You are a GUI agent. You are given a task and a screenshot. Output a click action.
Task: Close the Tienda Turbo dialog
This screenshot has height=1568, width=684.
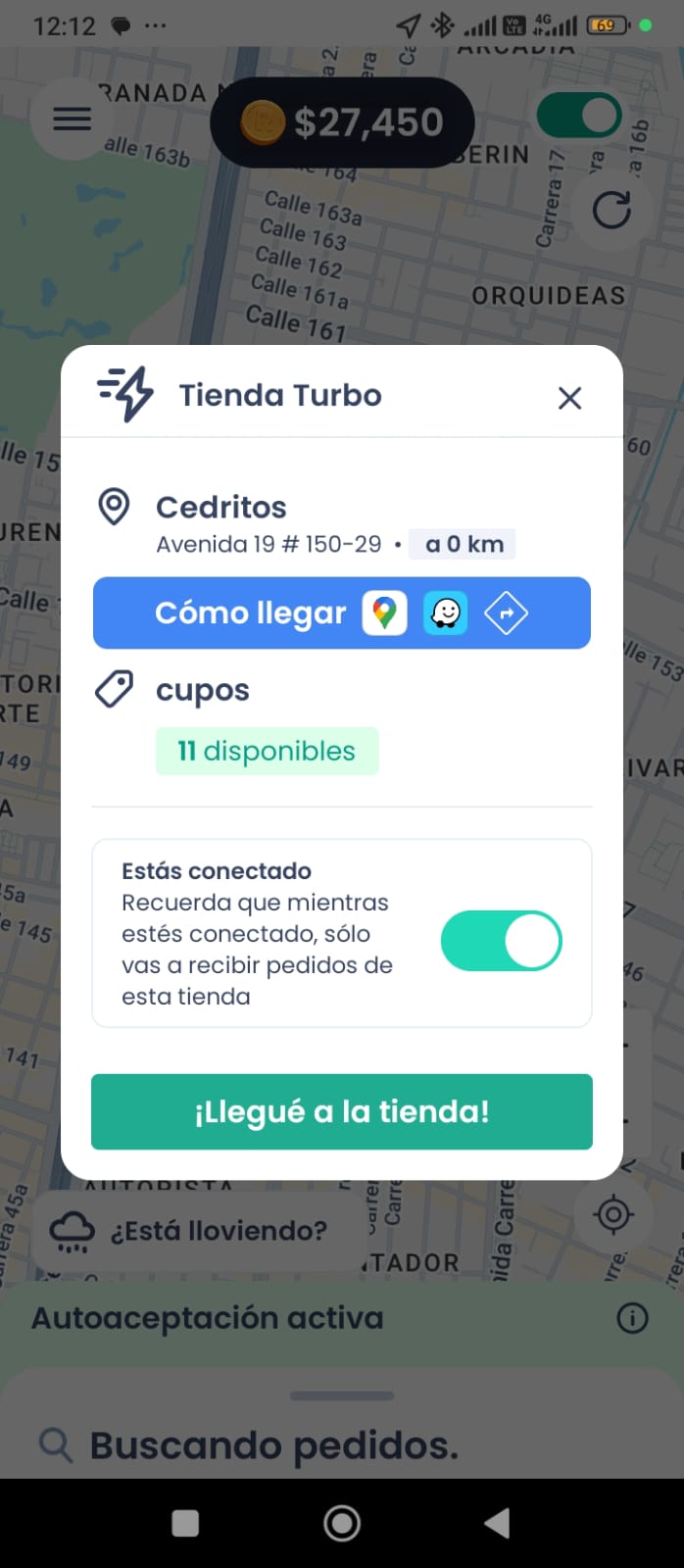pos(569,398)
